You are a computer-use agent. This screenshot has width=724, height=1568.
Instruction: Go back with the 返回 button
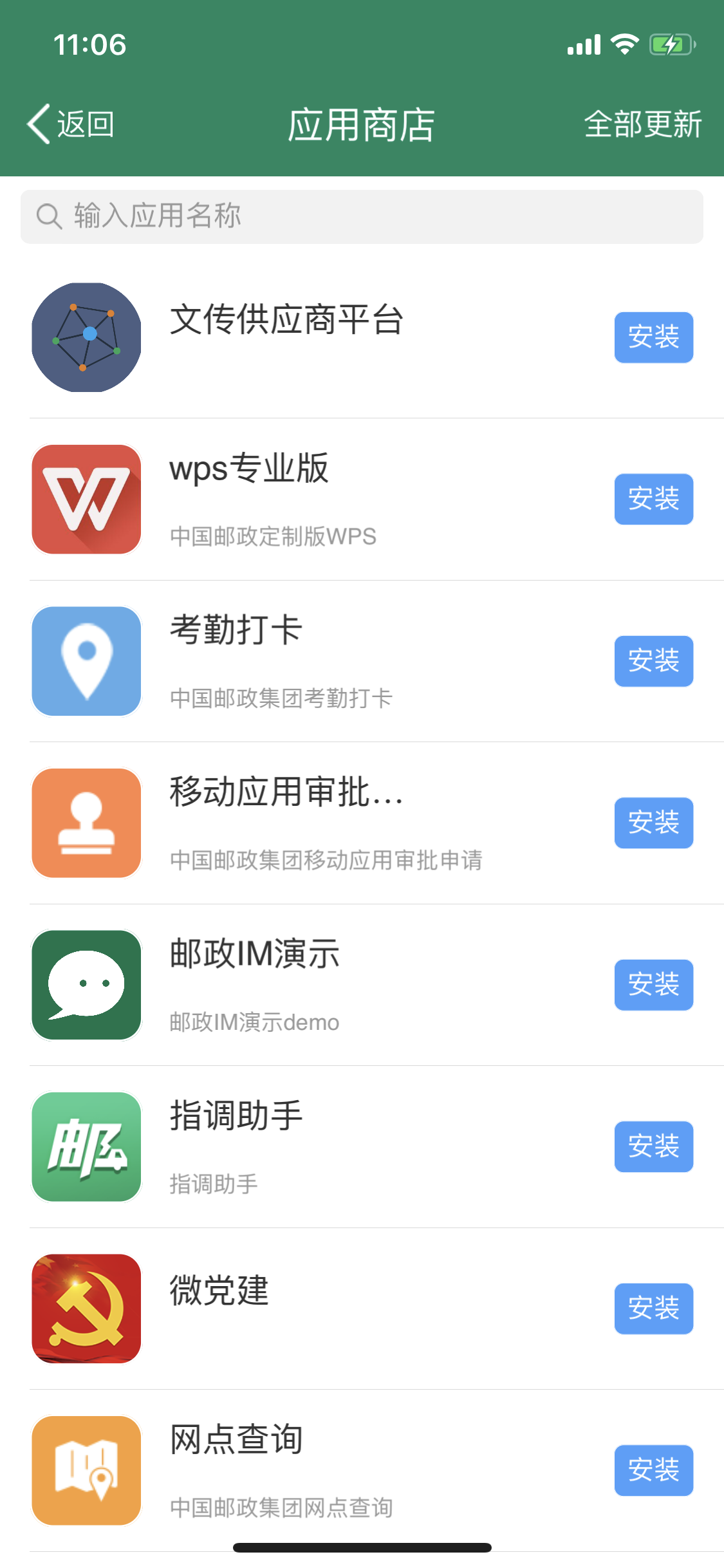coord(71,124)
